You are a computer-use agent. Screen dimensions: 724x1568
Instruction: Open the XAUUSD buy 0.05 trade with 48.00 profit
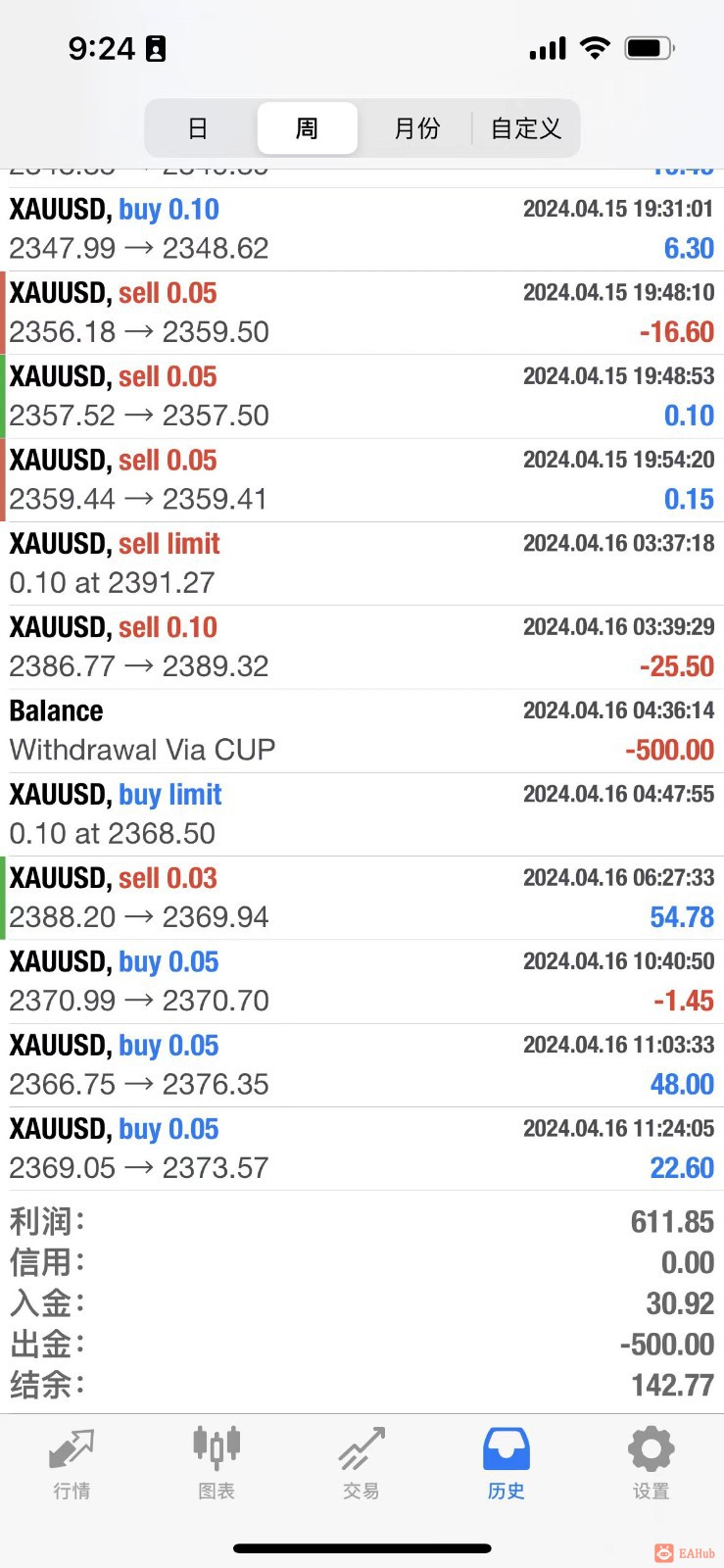[362, 1065]
